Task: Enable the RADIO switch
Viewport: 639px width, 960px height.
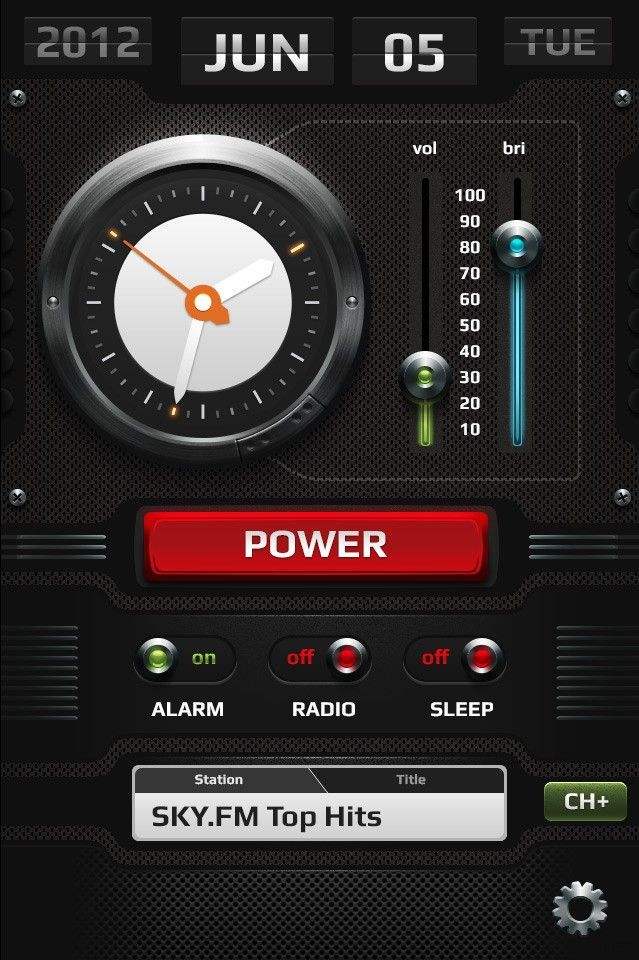Action: coord(320,658)
